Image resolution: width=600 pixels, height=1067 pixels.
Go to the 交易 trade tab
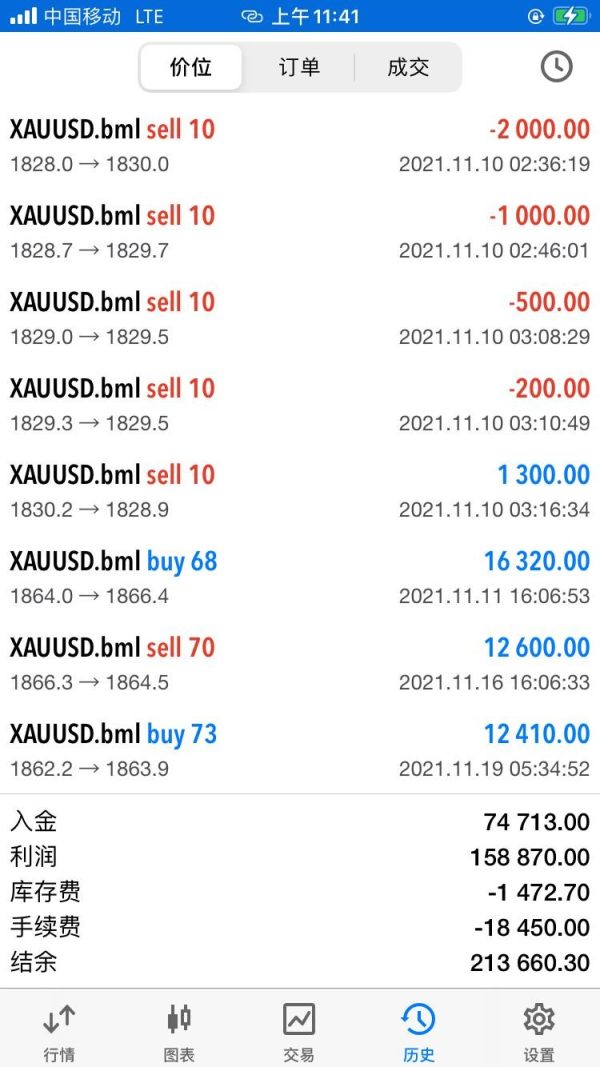[x=299, y=1033]
